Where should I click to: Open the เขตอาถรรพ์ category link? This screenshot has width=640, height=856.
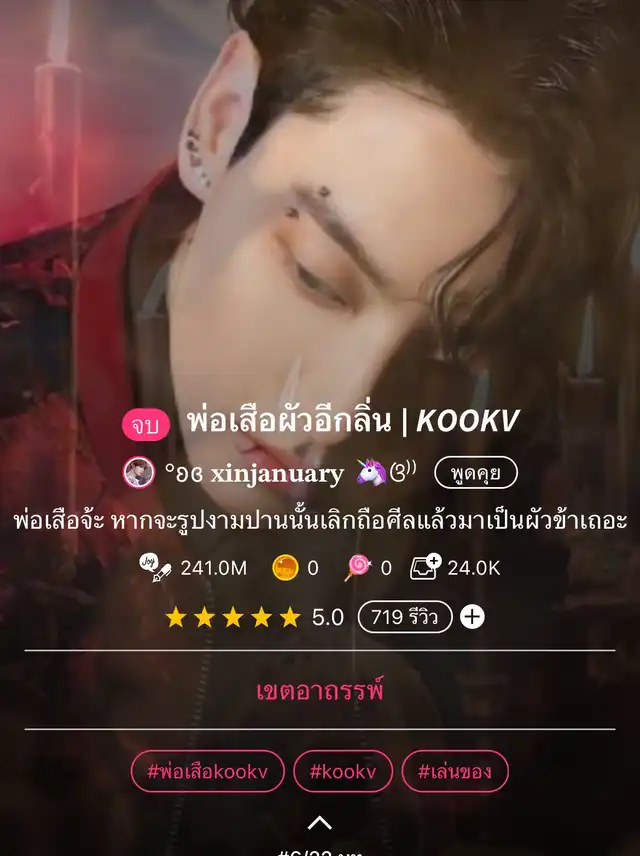click(320, 690)
